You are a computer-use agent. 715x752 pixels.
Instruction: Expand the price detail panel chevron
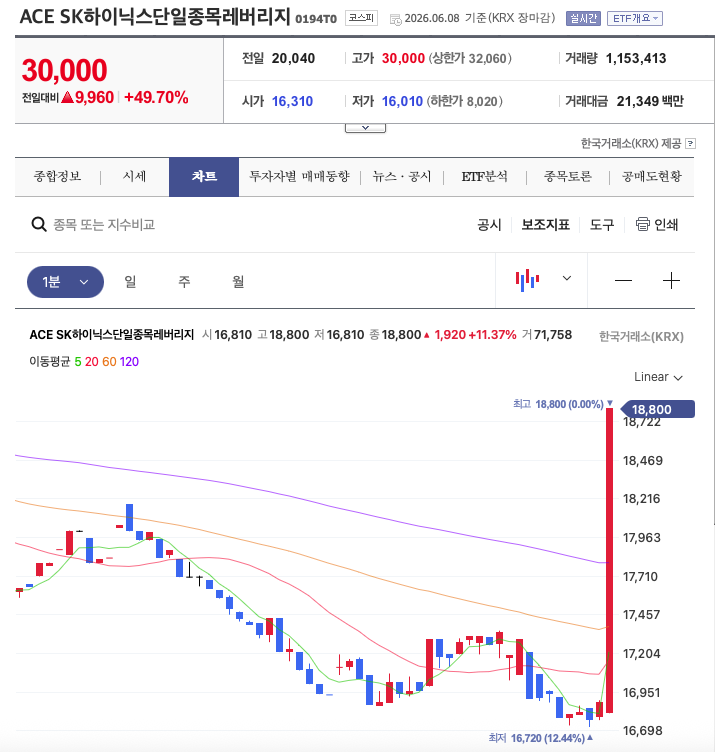365,128
